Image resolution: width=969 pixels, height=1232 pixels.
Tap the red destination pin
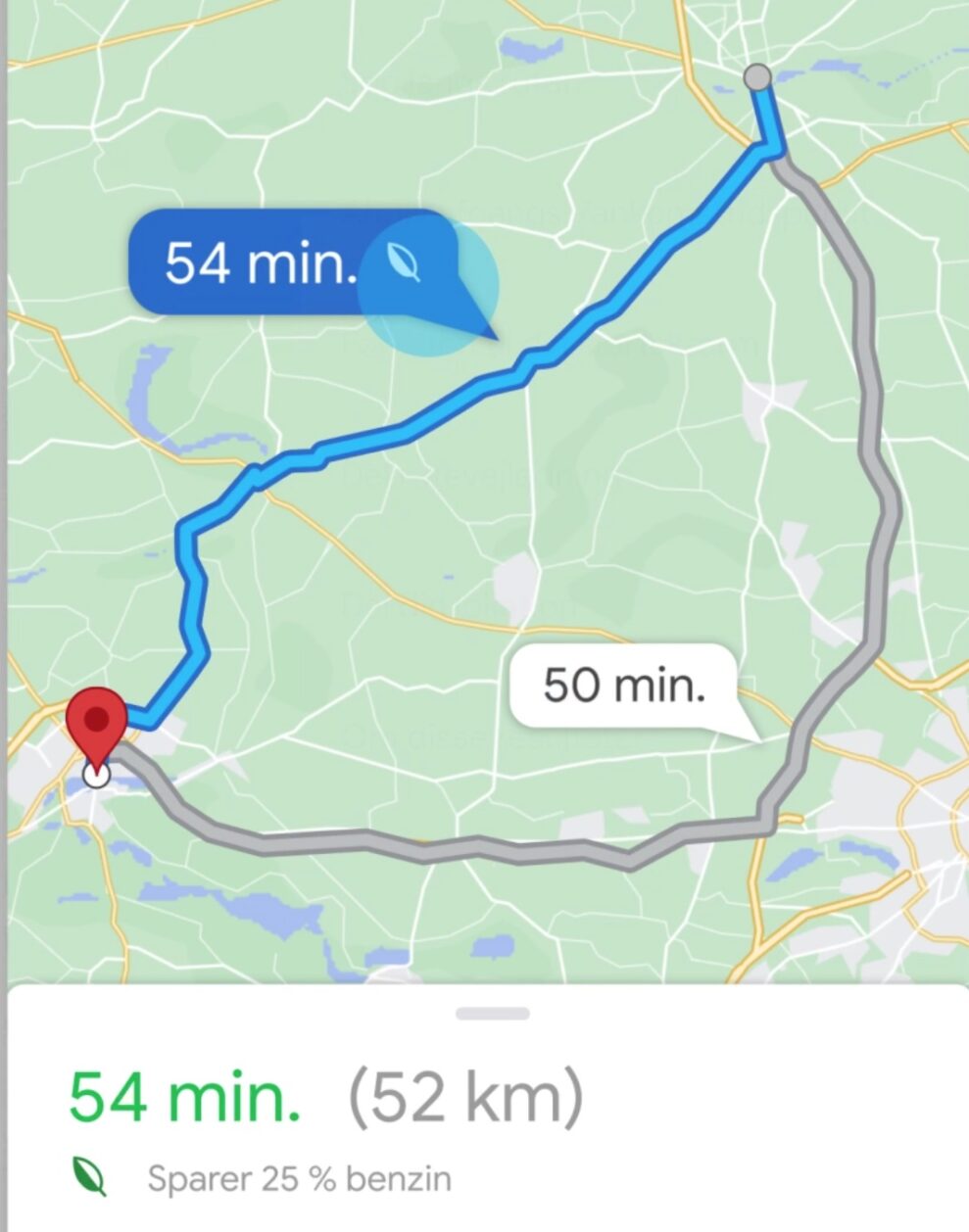[x=96, y=721]
